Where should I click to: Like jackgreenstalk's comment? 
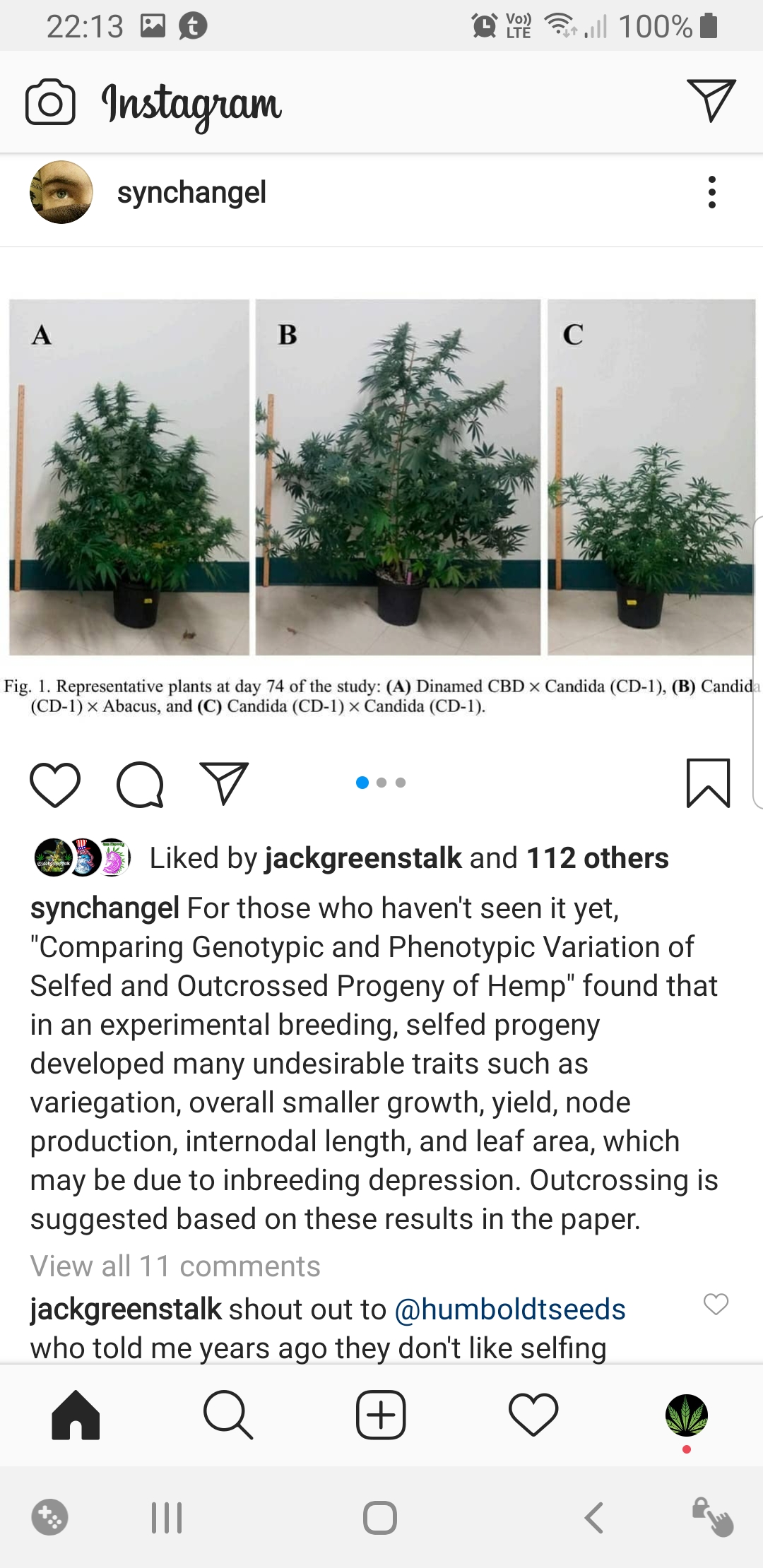[716, 1304]
